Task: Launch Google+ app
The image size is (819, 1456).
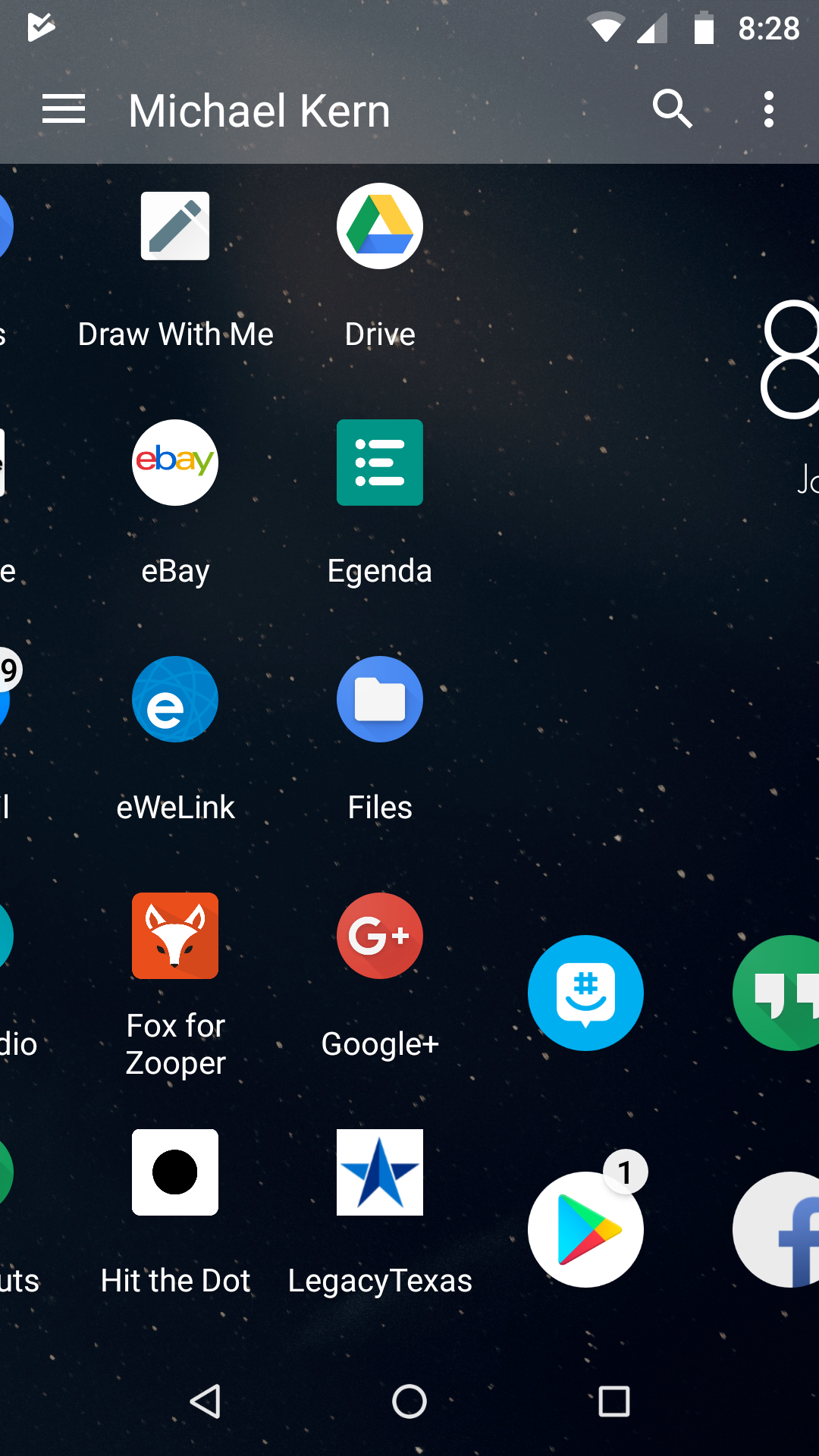Action: [x=379, y=936]
